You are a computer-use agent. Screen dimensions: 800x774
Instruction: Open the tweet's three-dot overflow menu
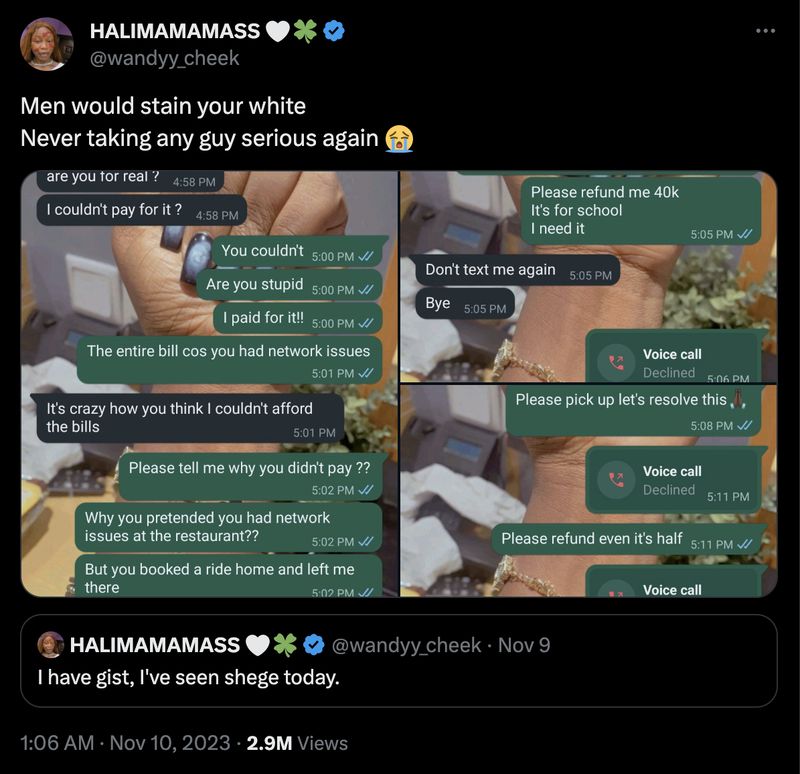pyautogui.click(x=765, y=31)
